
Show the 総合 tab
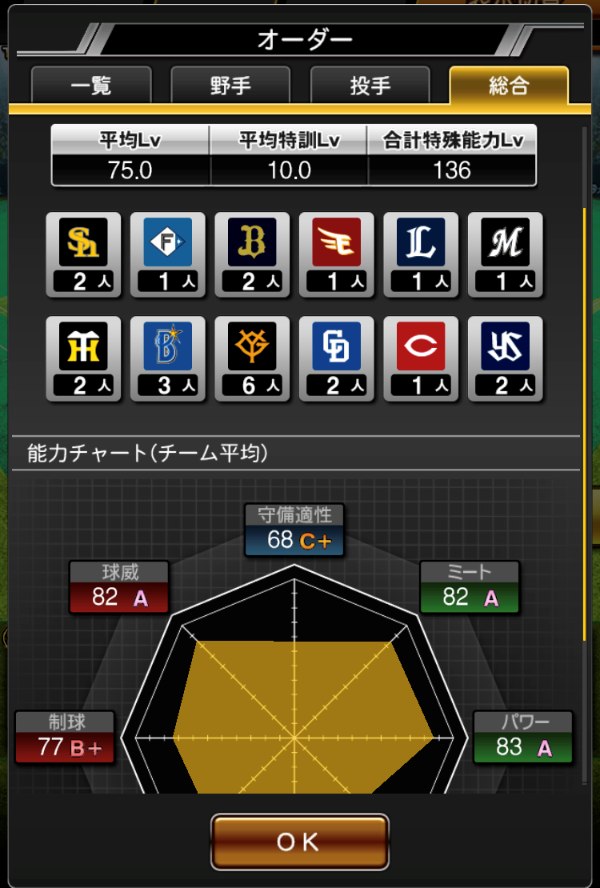pos(509,85)
